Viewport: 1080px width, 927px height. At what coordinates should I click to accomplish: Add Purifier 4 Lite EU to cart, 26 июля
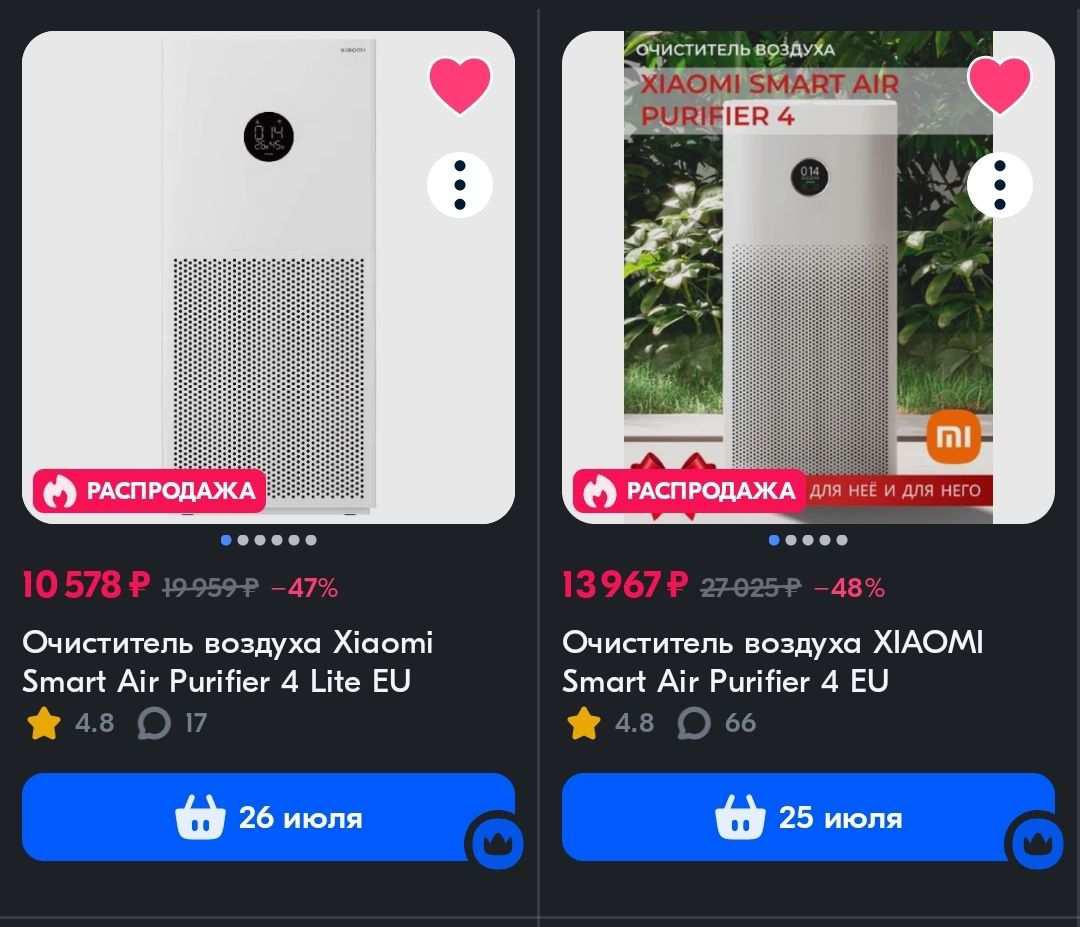pyautogui.click(x=268, y=817)
